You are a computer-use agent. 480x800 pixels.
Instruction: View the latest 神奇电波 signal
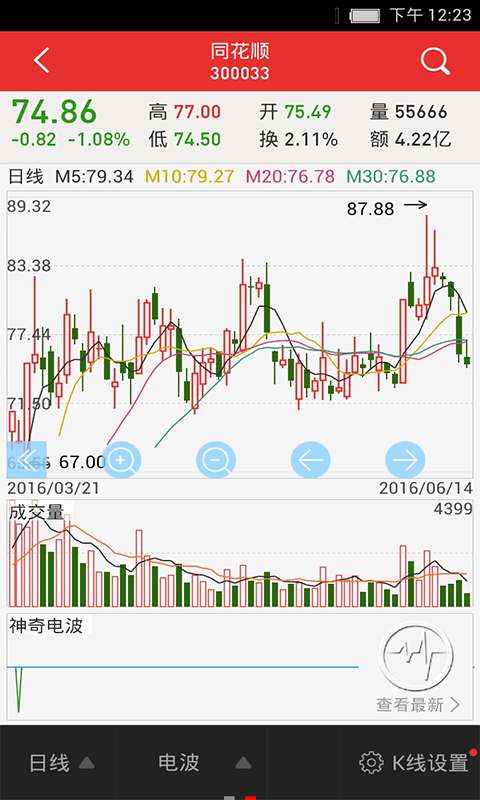pos(418,705)
